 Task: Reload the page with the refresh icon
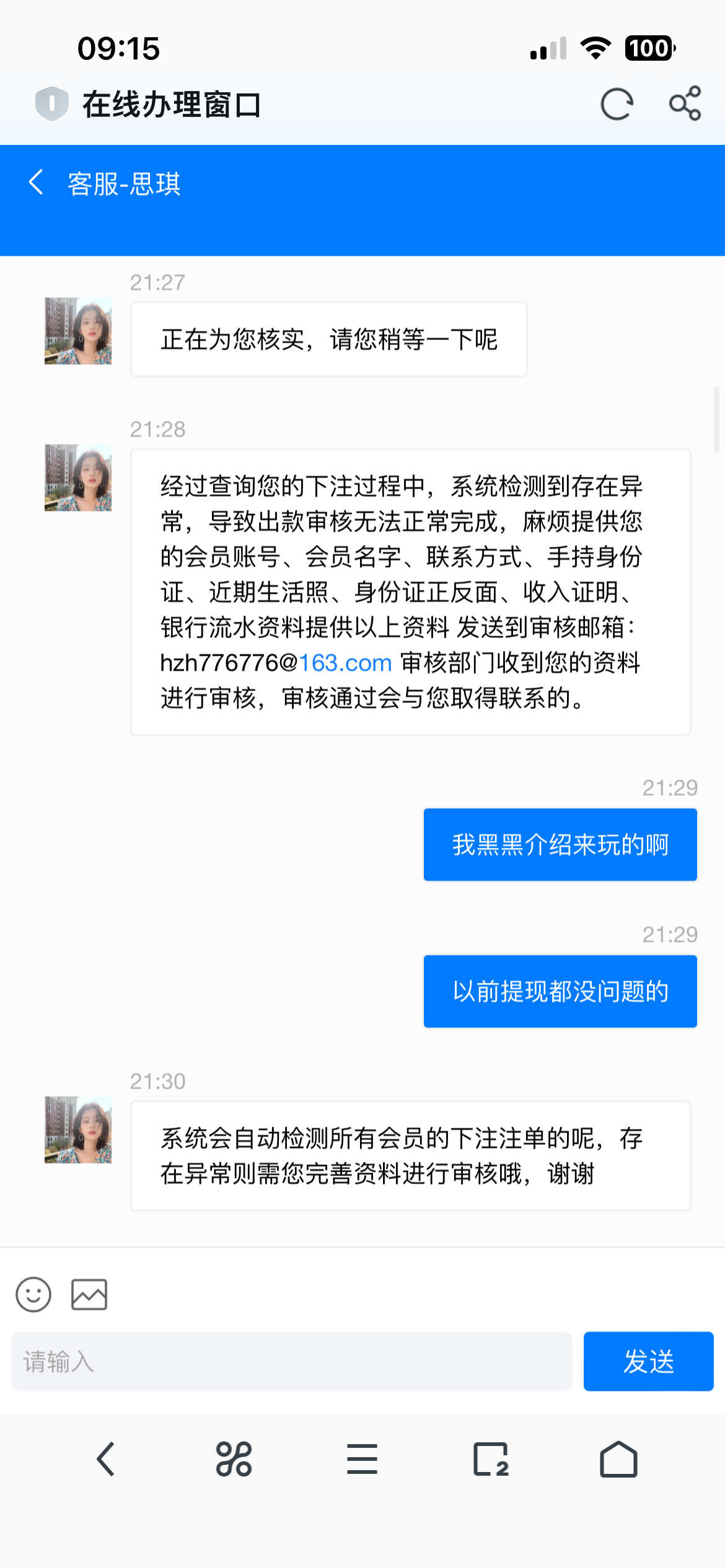pyautogui.click(x=617, y=104)
